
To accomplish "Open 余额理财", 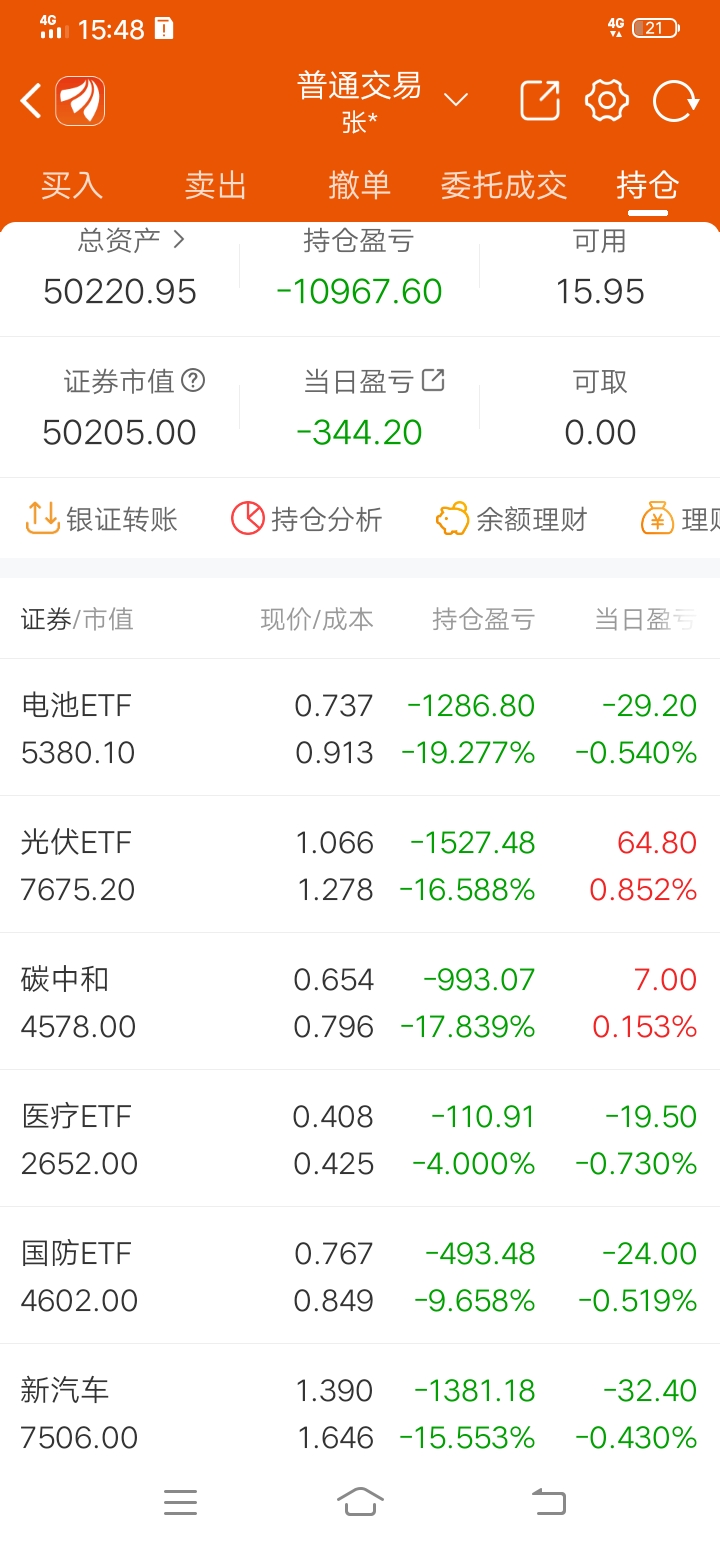I will pos(511,519).
